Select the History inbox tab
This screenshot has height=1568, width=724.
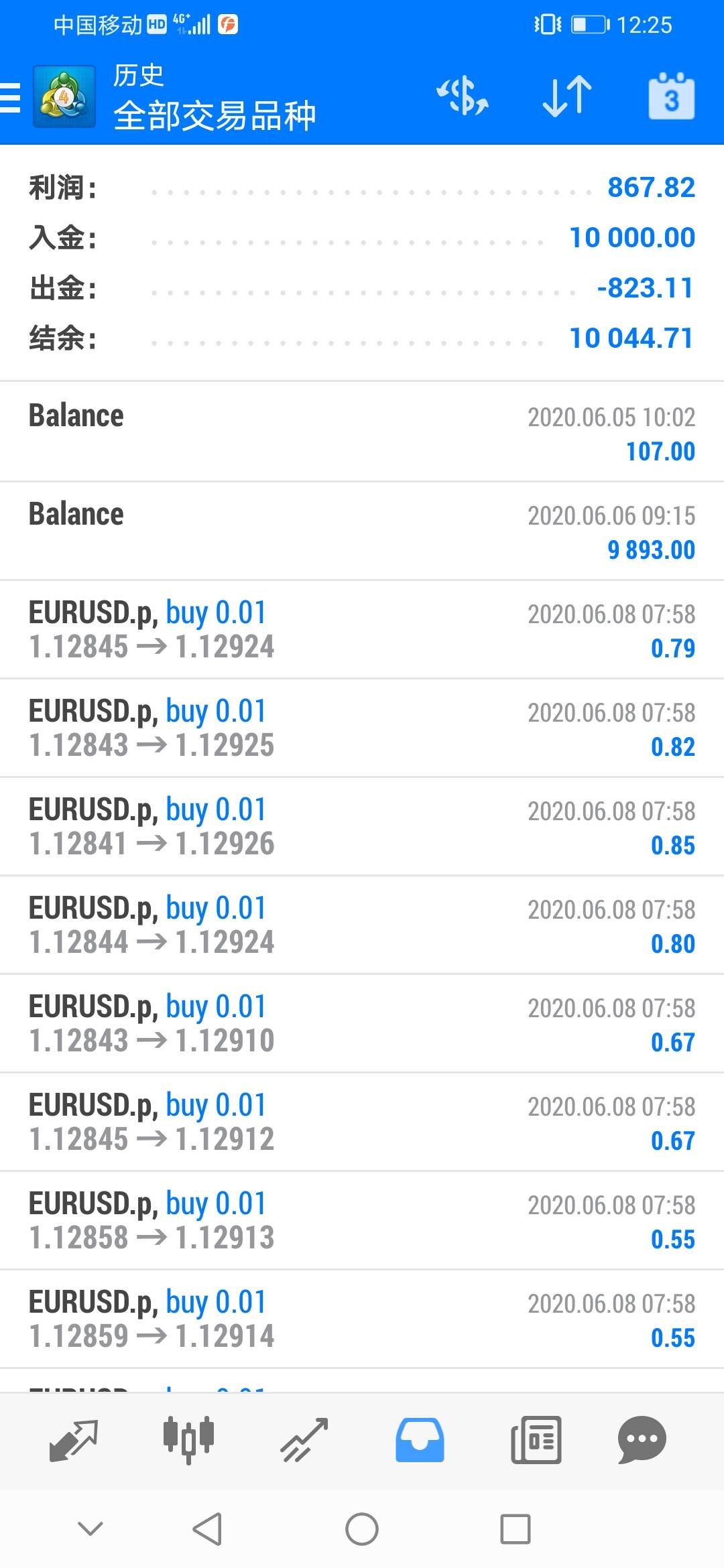point(420,1440)
